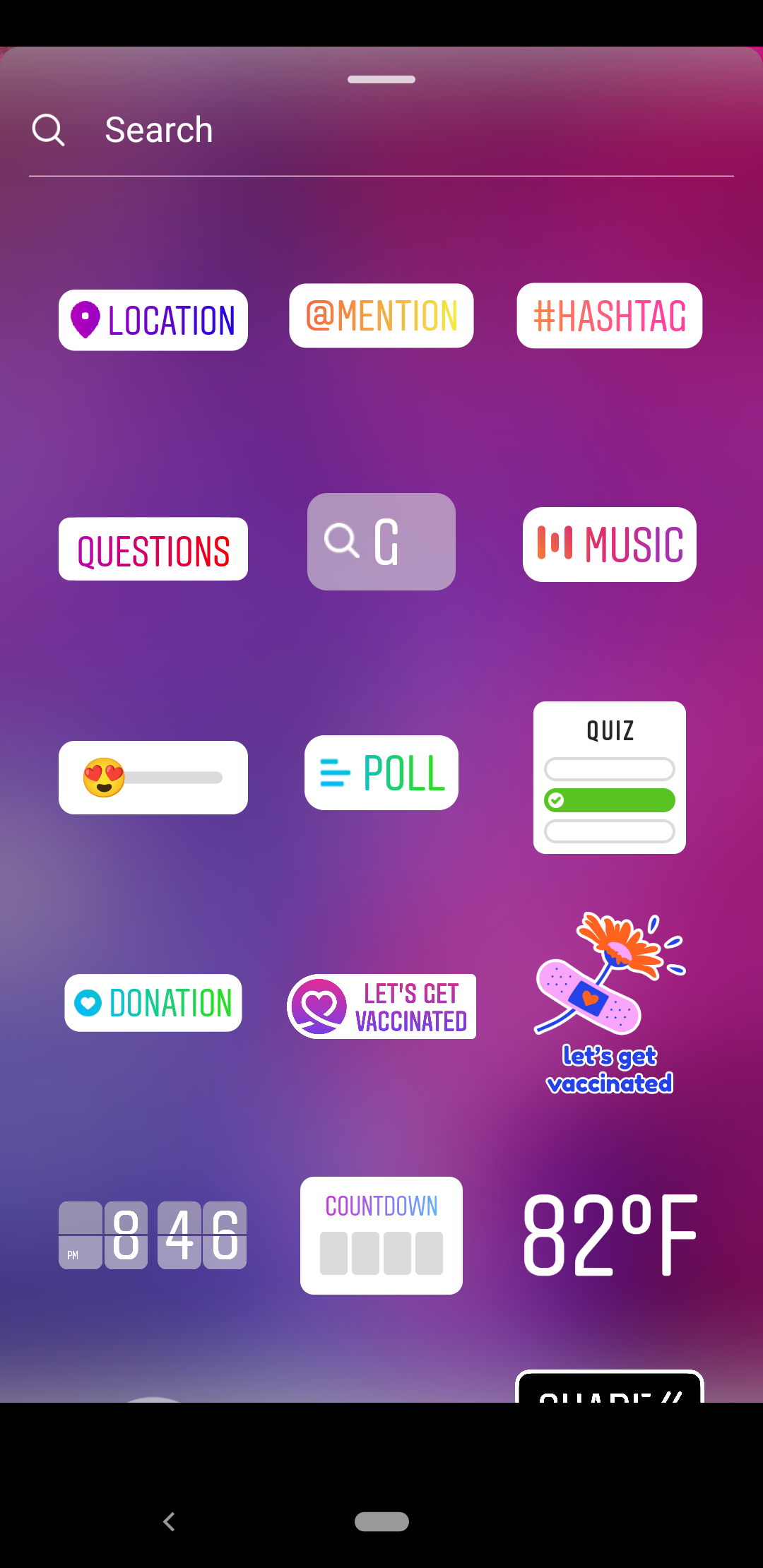This screenshot has width=763, height=1568.
Task: Select the Quiz sticker
Action: point(609,778)
